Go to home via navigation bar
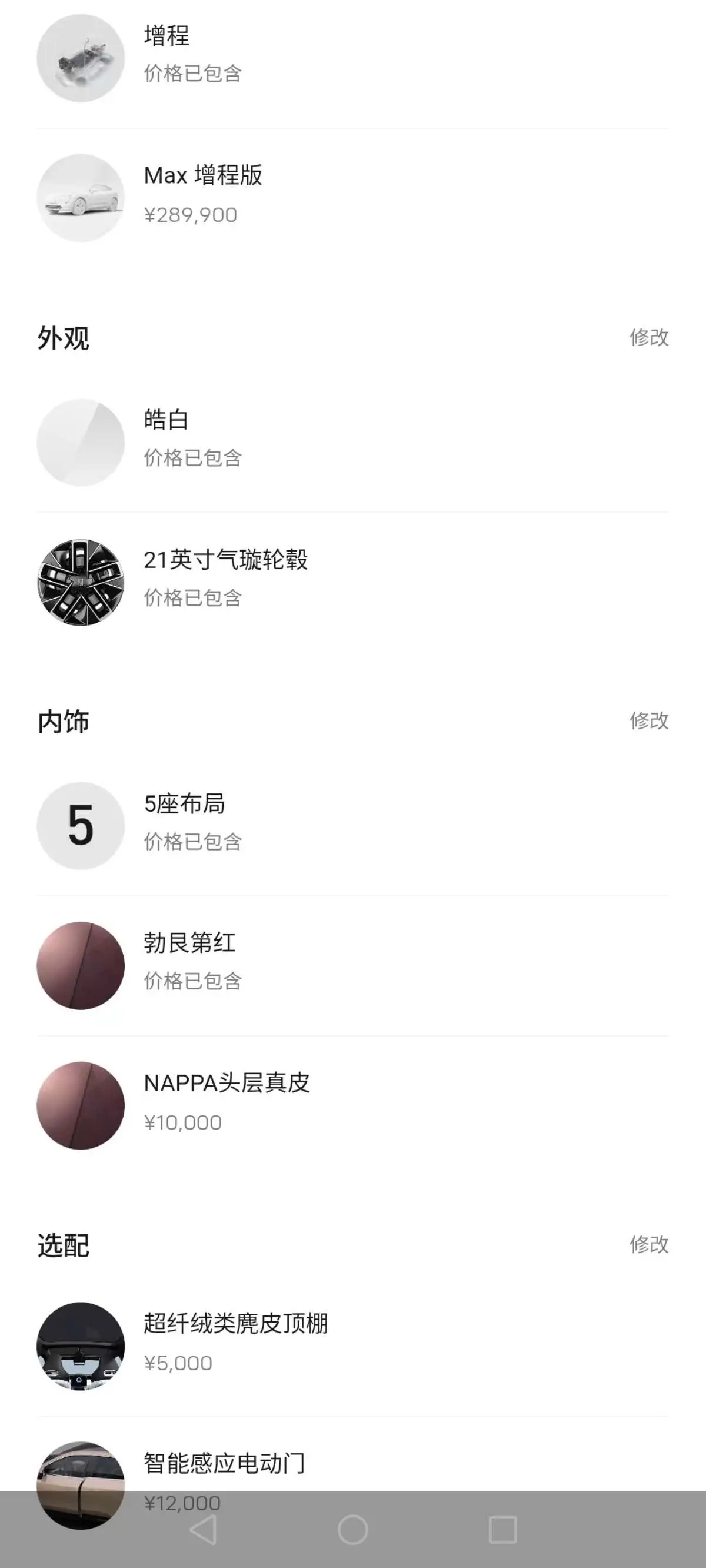Viewport: 706px width, 1568px height. click(353, 1530)
